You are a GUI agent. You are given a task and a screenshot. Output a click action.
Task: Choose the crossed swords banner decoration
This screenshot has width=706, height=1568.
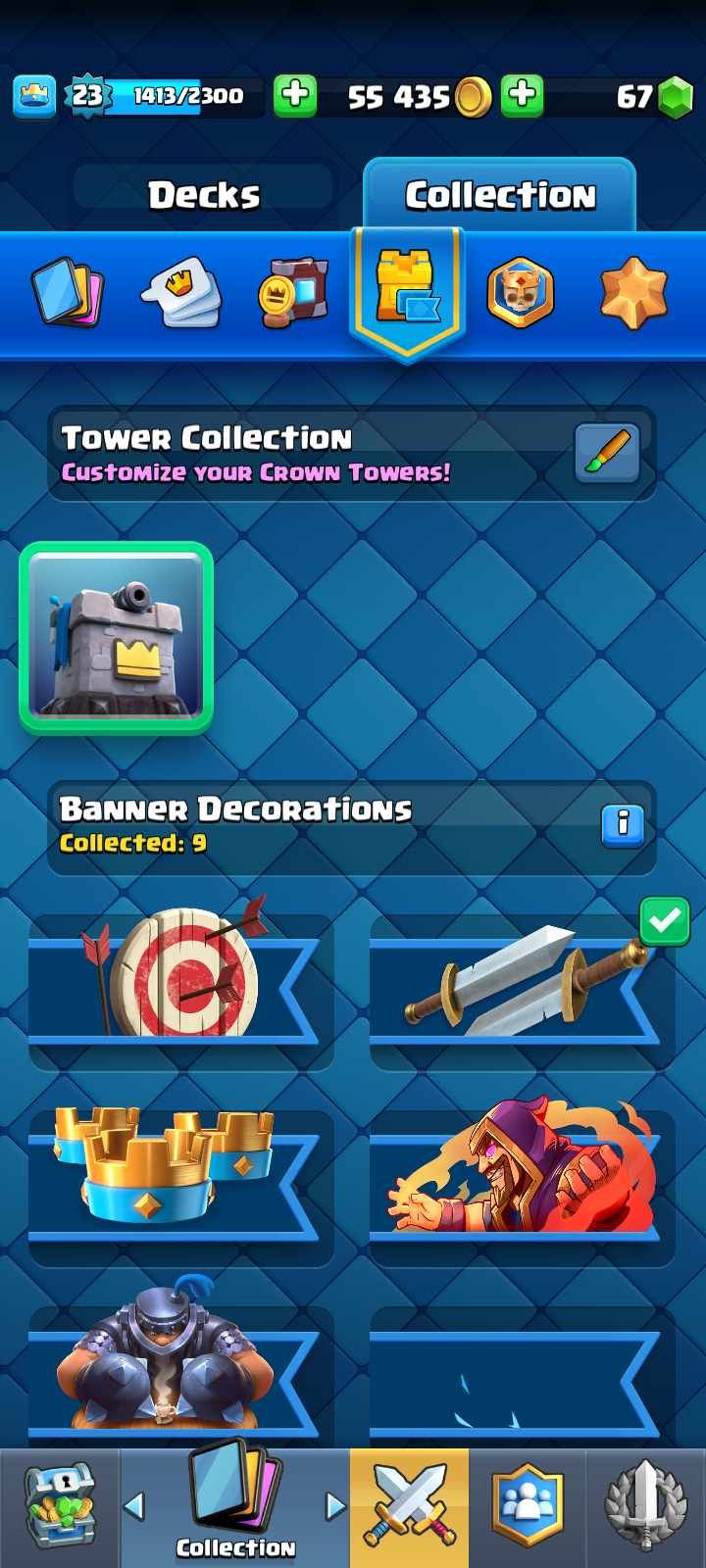(x=522, y=985)
